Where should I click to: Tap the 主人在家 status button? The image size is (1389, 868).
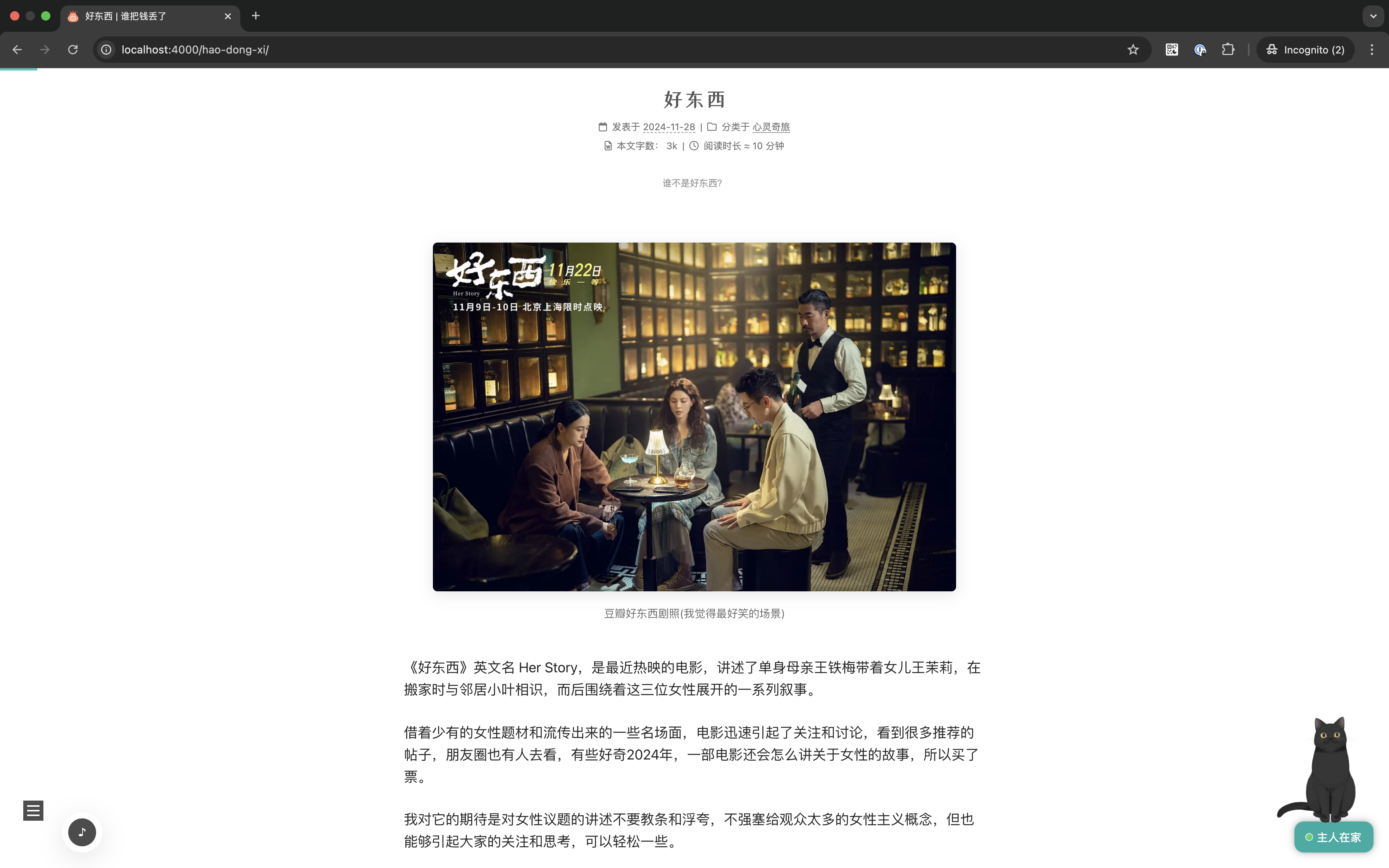[1333, 837]
